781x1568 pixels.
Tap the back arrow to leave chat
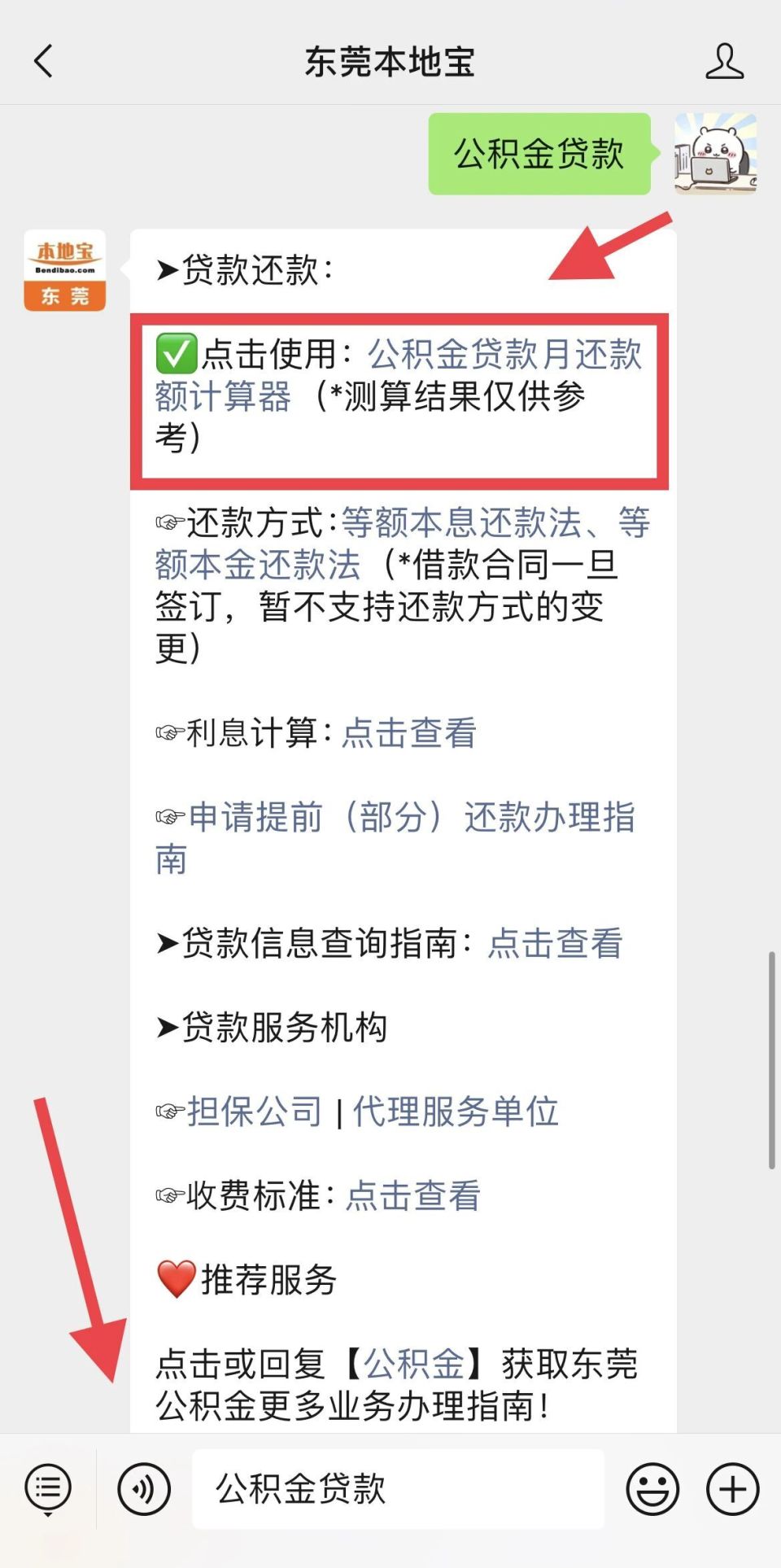click(42, 60)
